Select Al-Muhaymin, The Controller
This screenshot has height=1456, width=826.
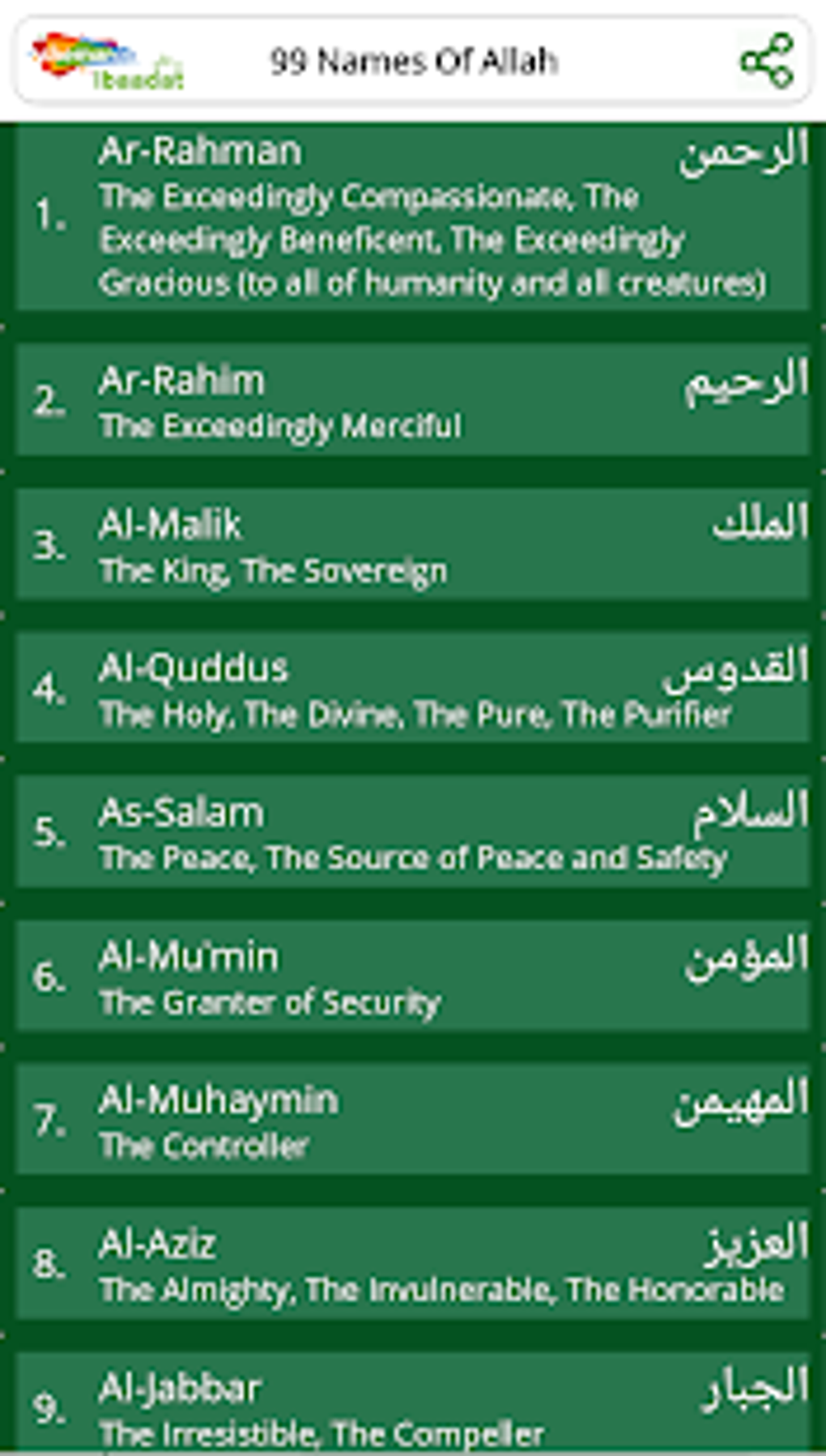pos(413,1119)
